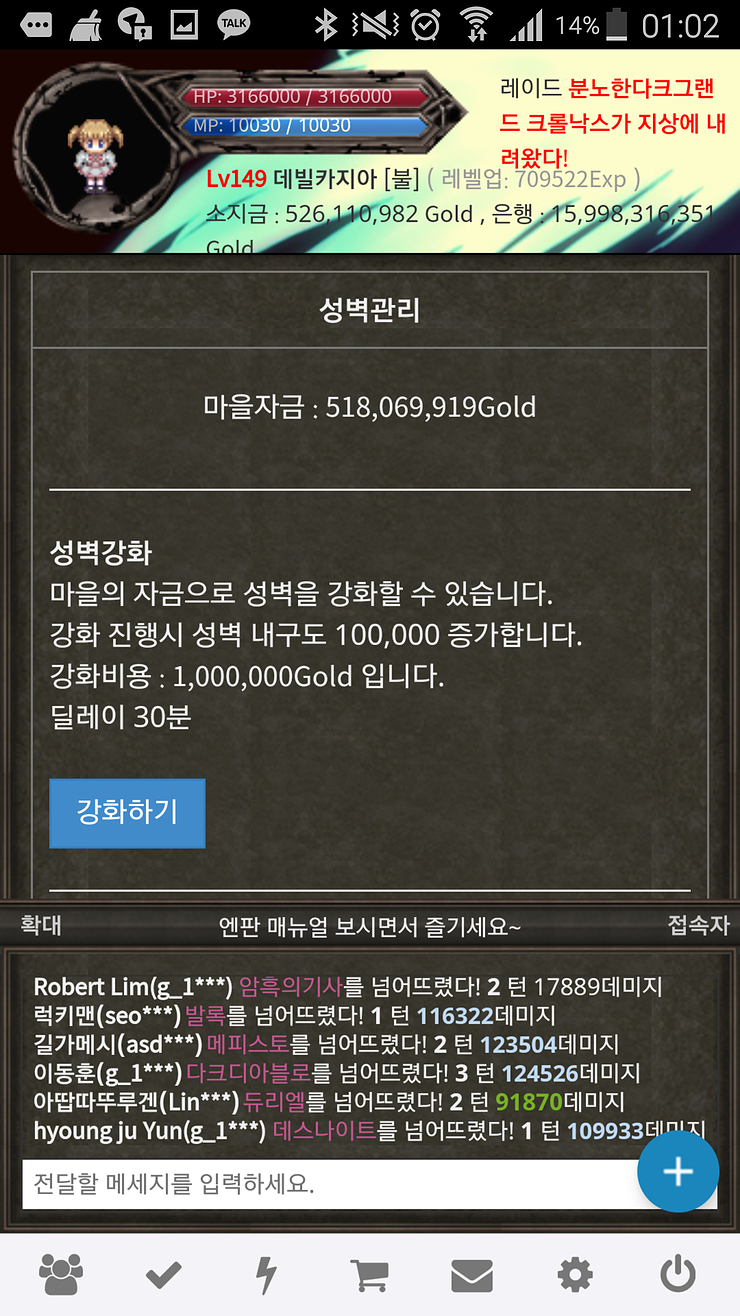Open the checkmark icon in bottom bar

pos(163,1275)
